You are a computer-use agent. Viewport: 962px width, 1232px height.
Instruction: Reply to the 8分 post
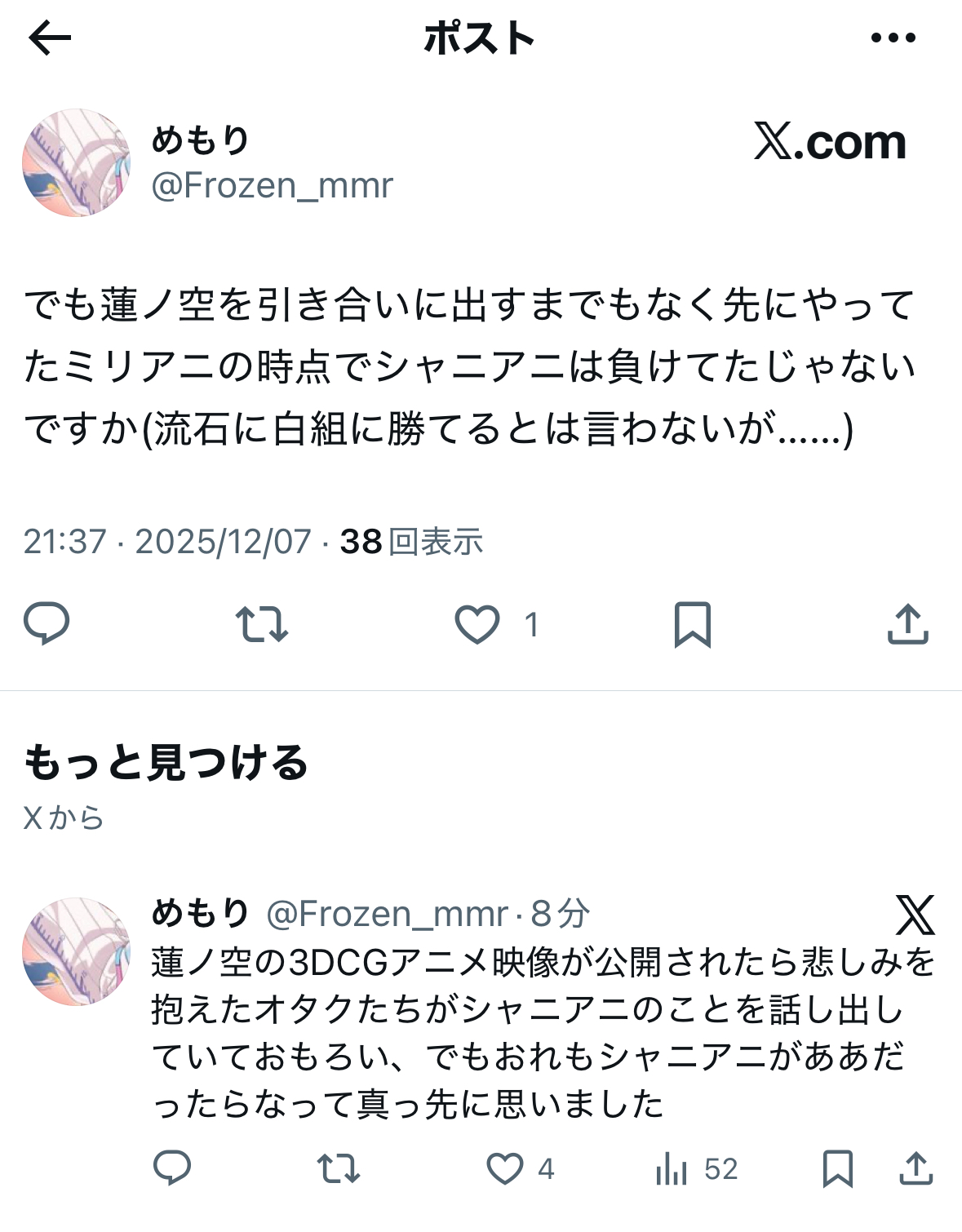tap(172, 1168)
